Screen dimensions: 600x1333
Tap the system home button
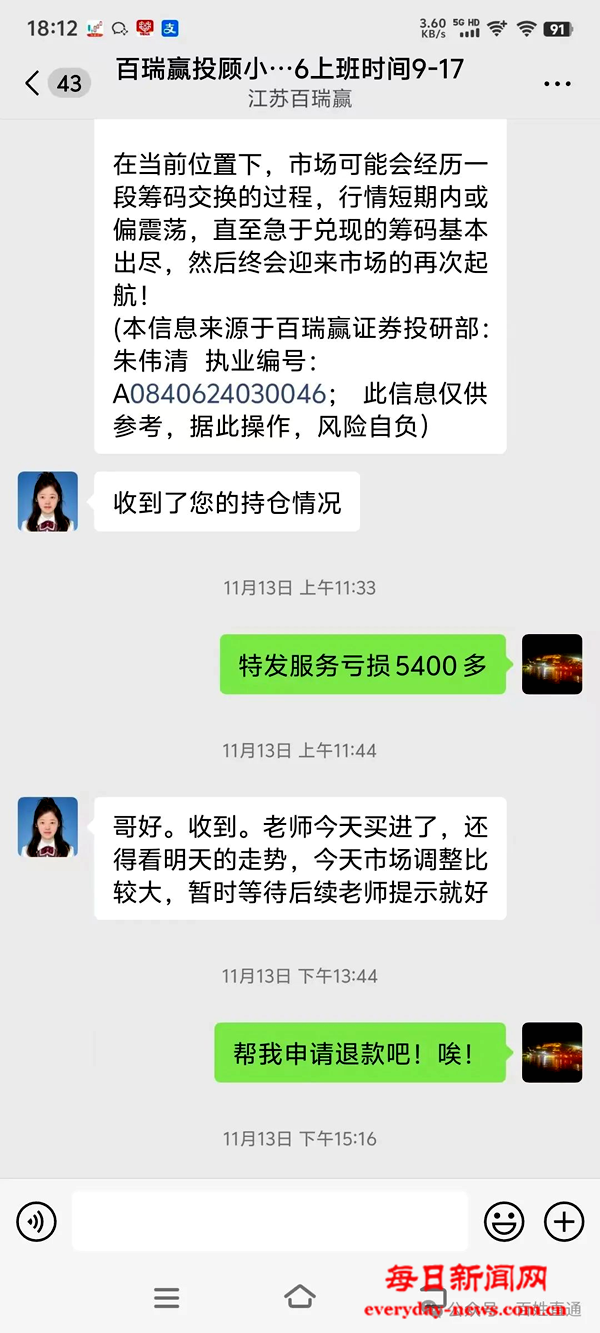point(300,1297)
